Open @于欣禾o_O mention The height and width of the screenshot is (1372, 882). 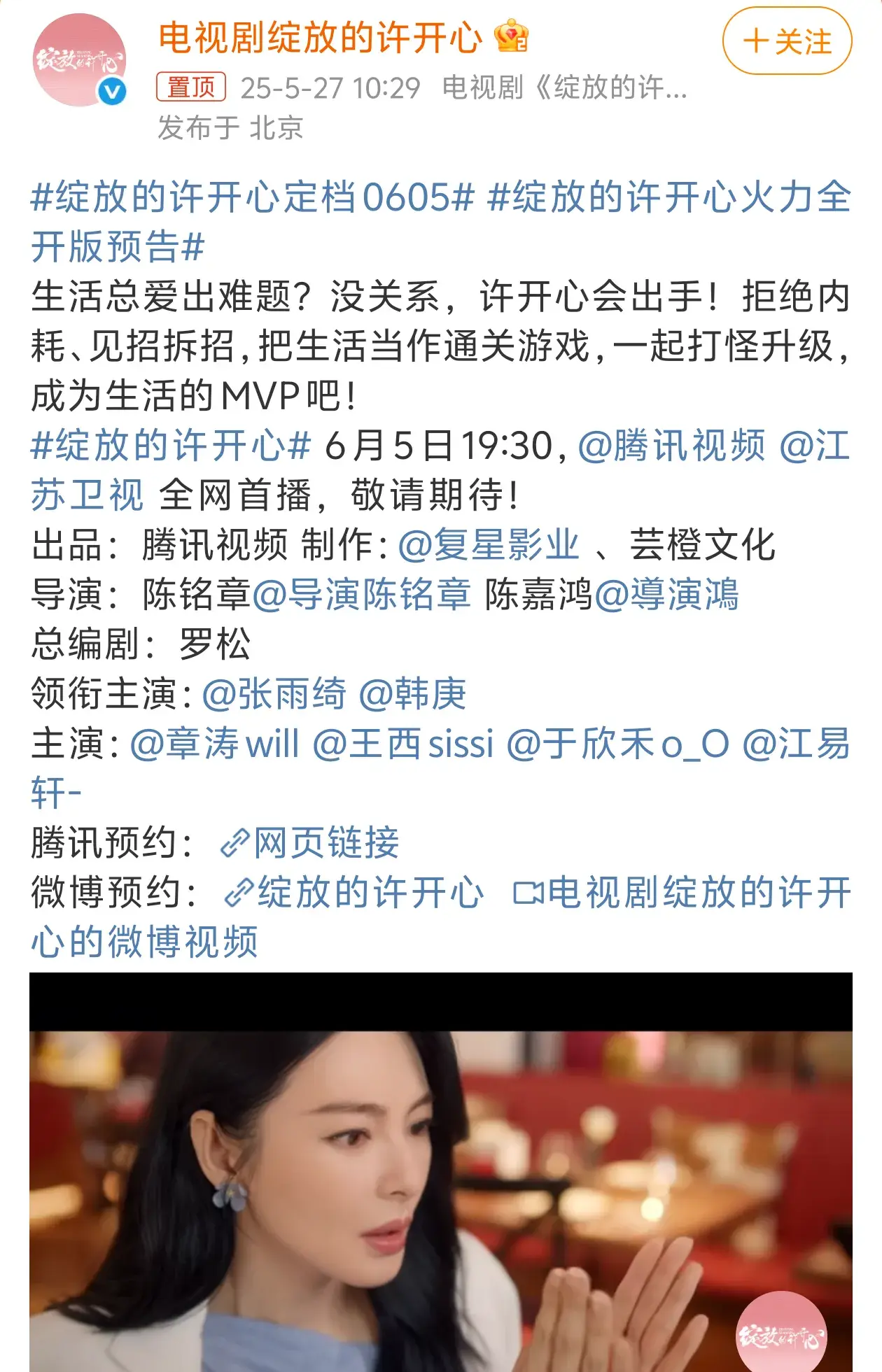pos(617,744)
